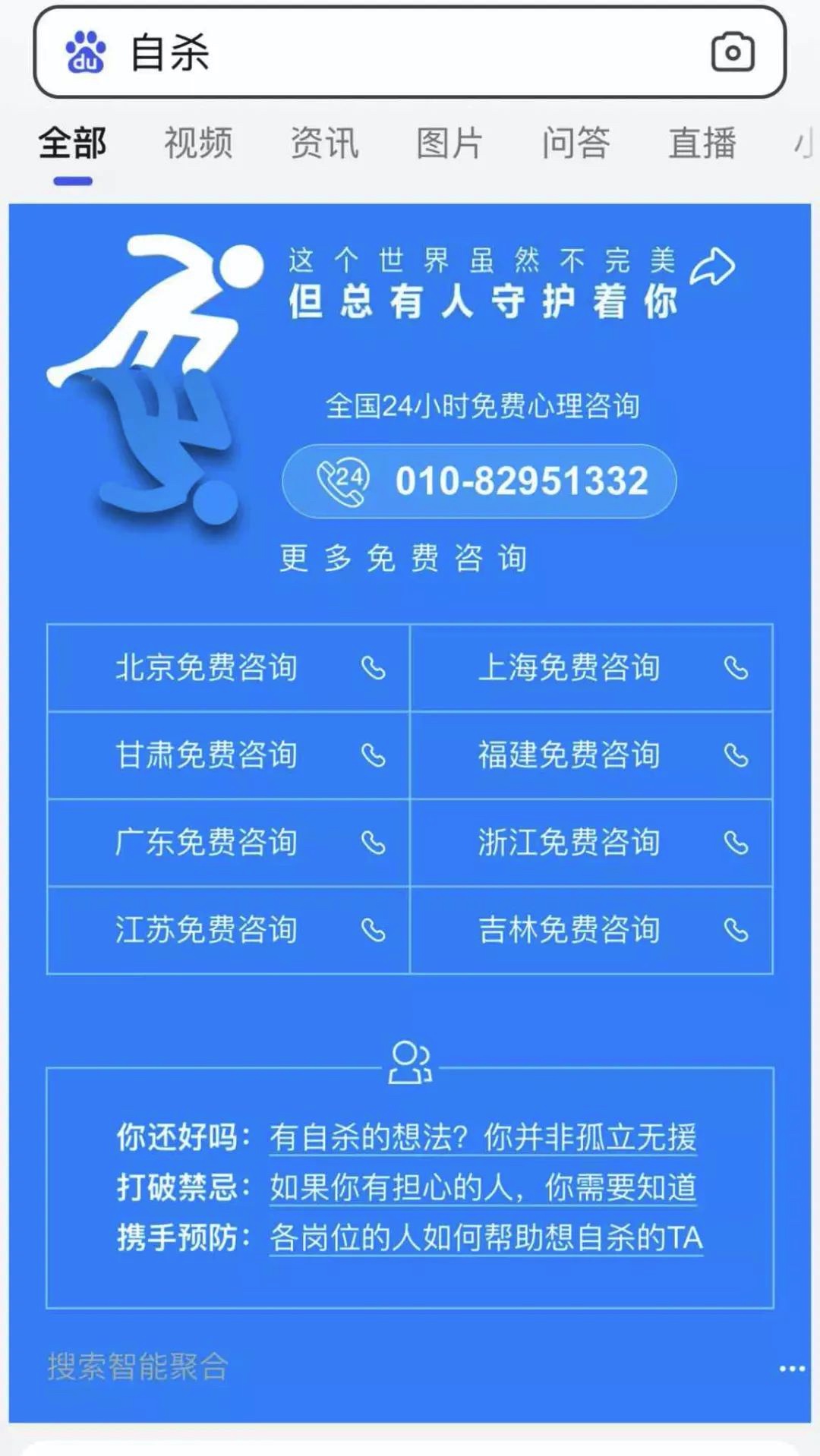Viewport: 820px width, 1456px height.
Task: Call 北京免费咨询
Action: click(x=229, y=668)
